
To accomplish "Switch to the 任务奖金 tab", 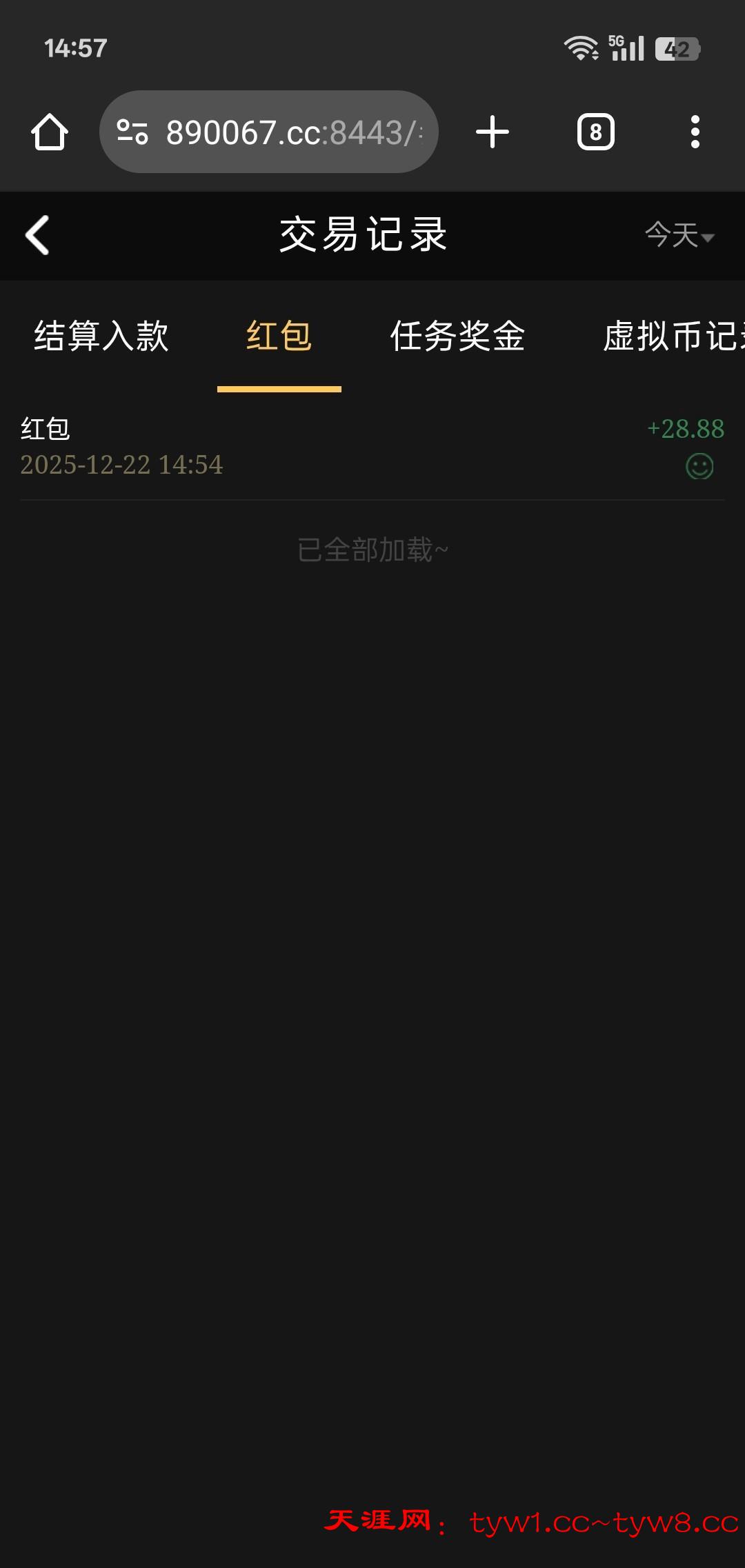I will coord(457,336).
